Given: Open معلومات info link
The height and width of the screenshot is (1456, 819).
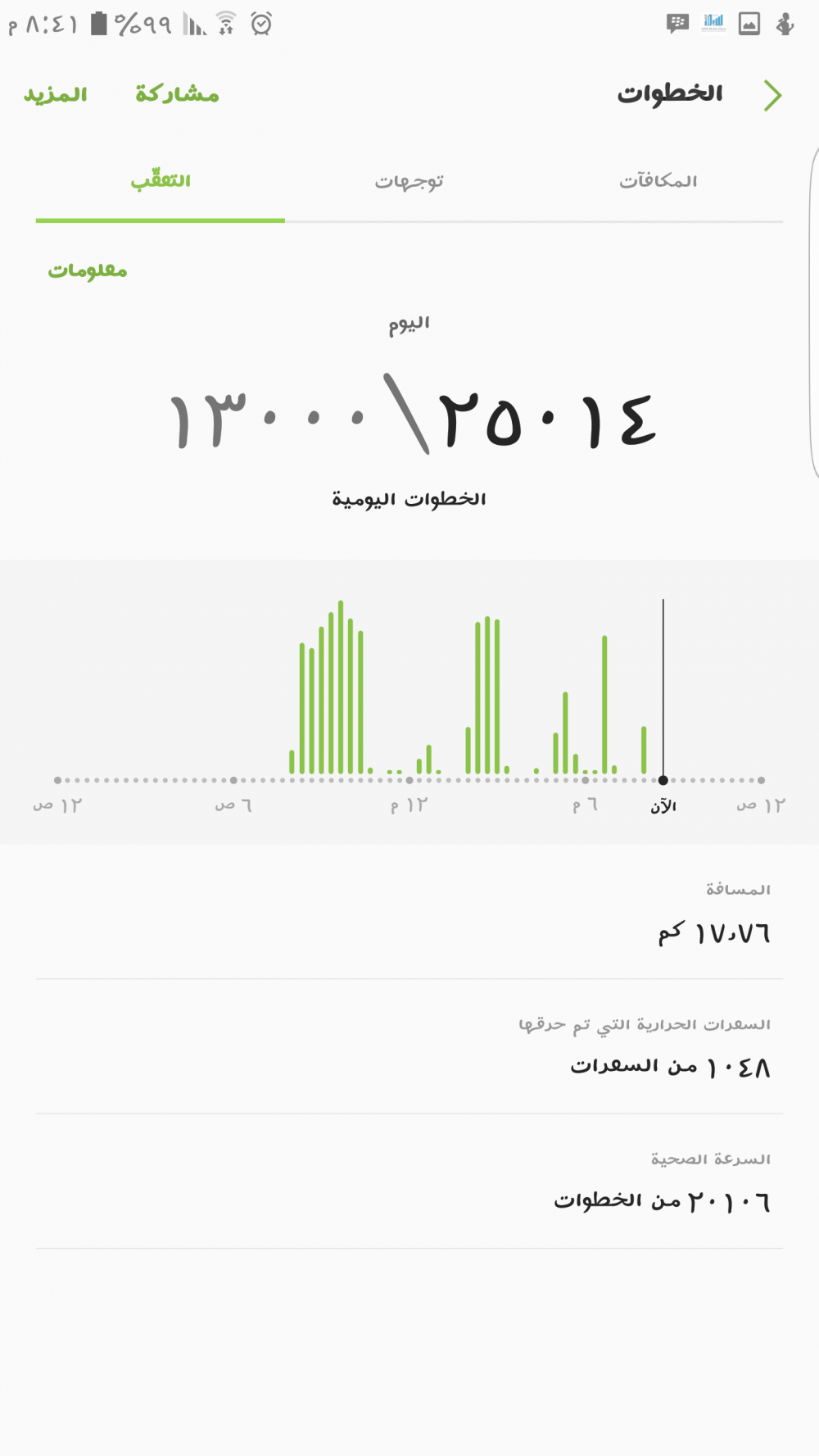Looking at the screenshot, I should point(88,270).
